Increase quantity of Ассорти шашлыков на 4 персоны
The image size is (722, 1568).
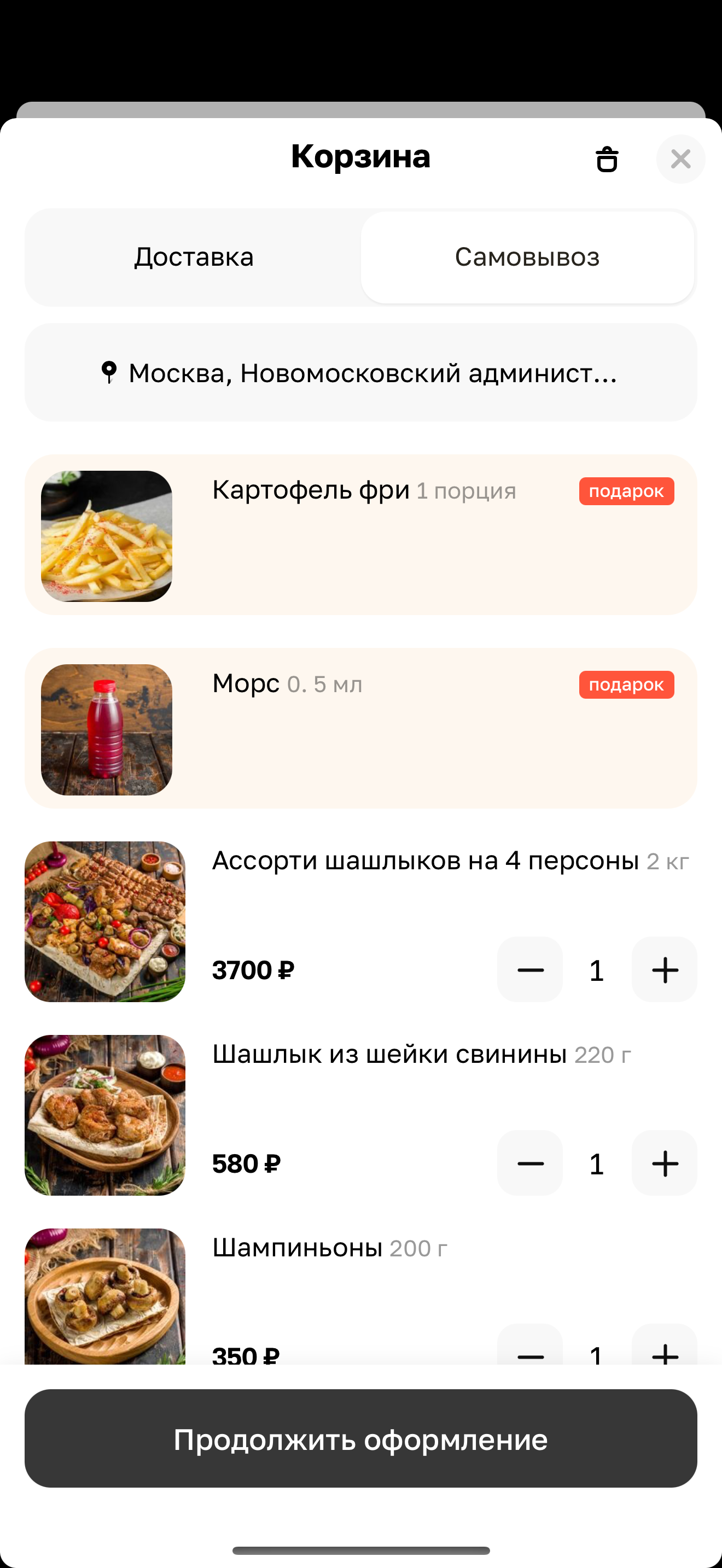coord(664,970)
